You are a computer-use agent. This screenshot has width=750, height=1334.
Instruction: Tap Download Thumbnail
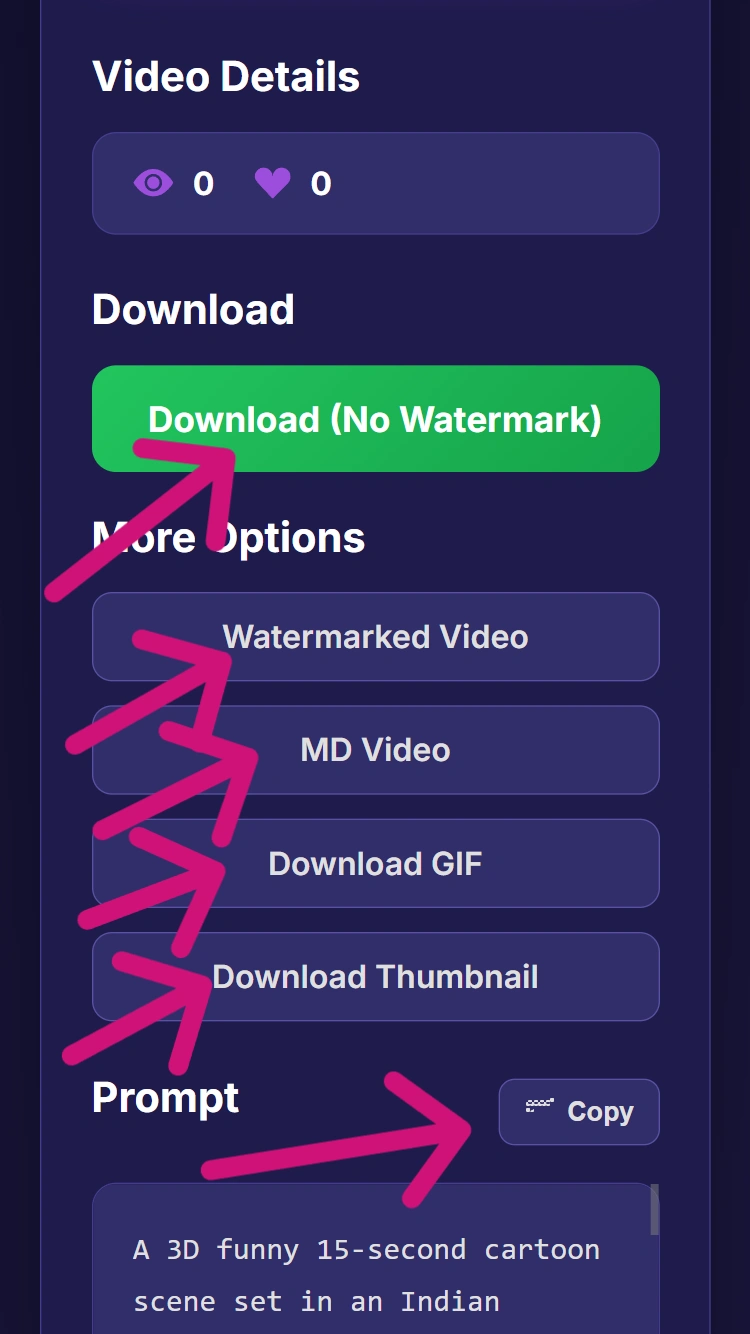click(x=375, y=977)
